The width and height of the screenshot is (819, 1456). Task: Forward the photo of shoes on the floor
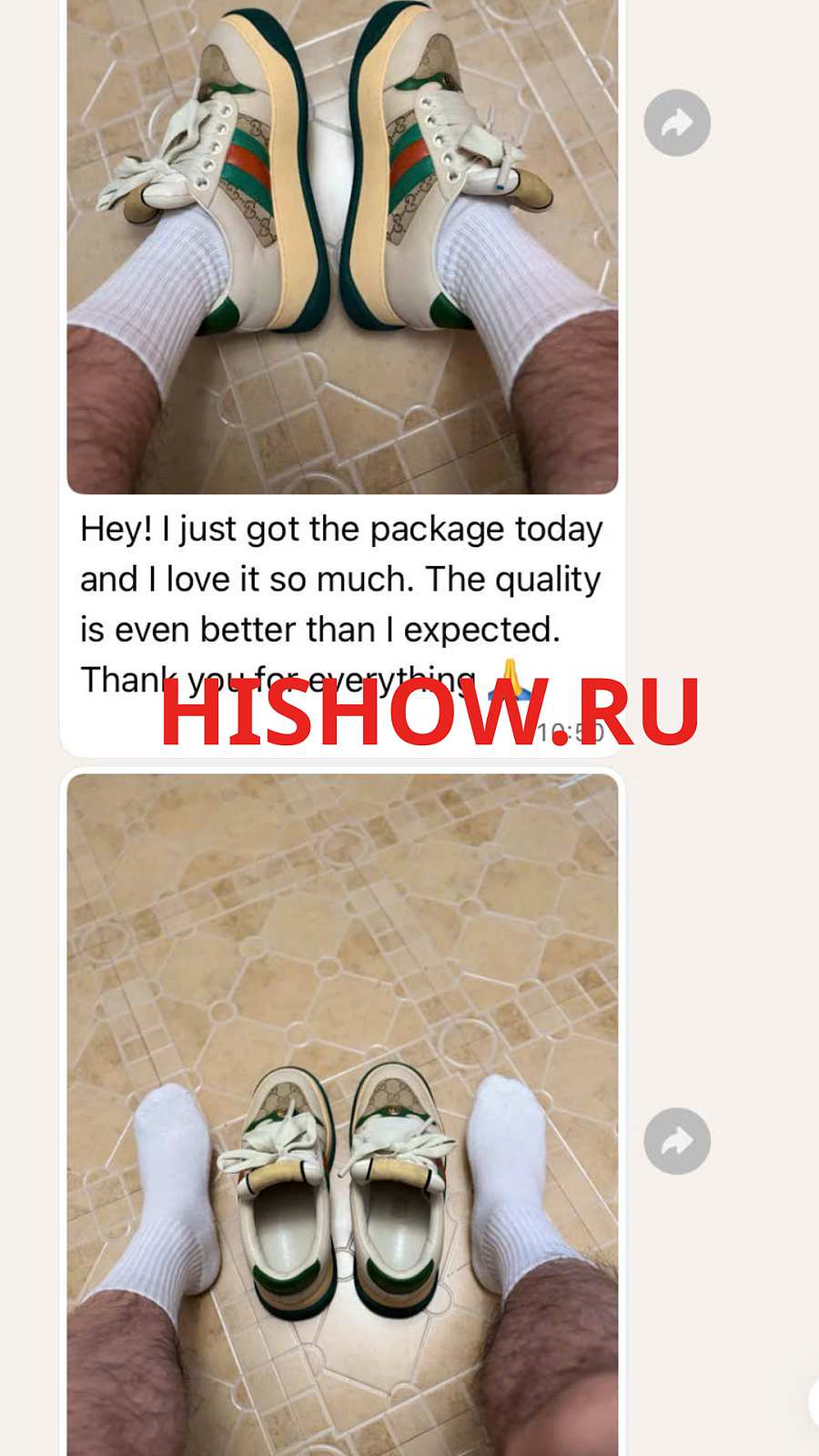tap(677, 1141)
